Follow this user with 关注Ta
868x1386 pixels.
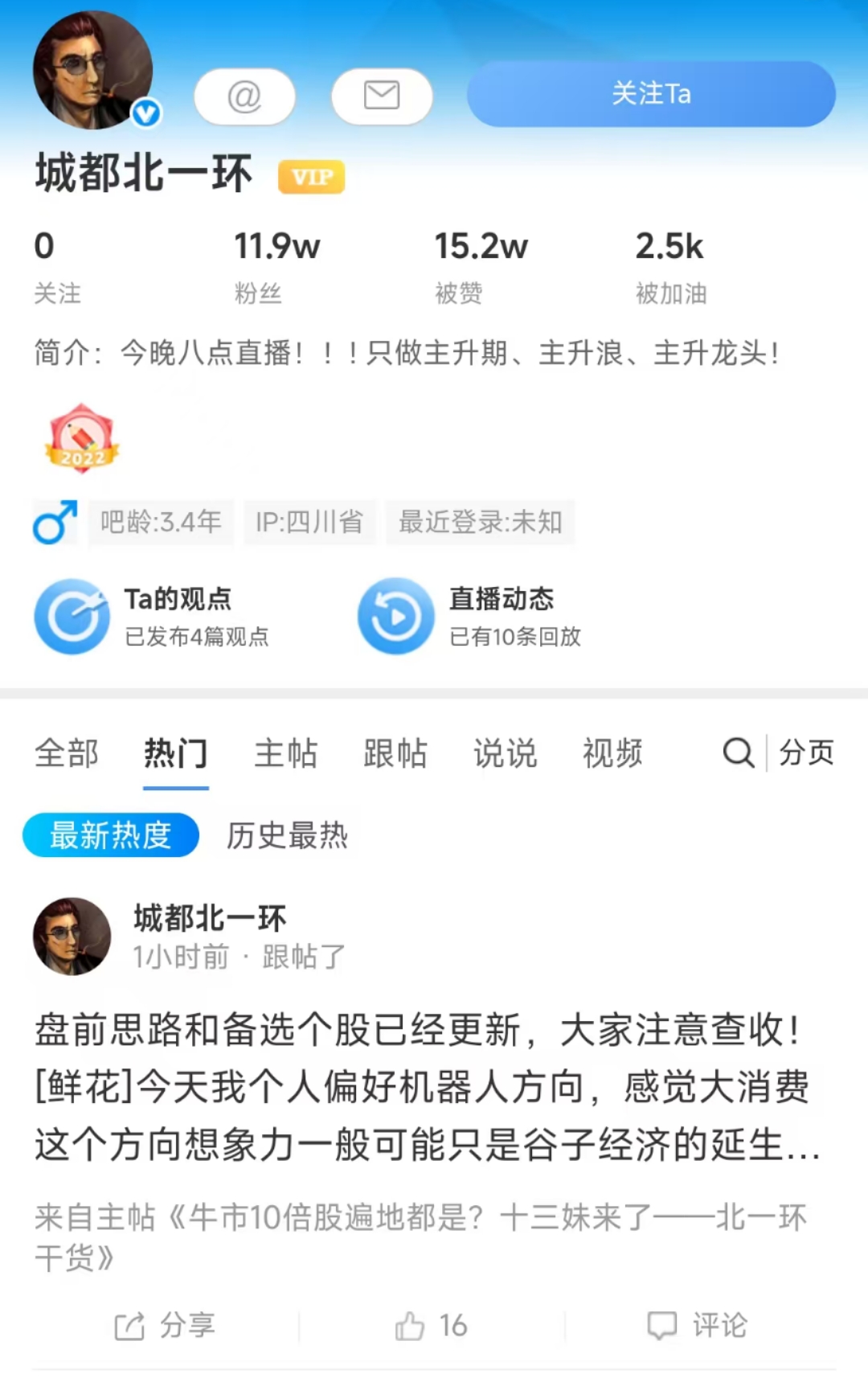click(x=651, y=94)
